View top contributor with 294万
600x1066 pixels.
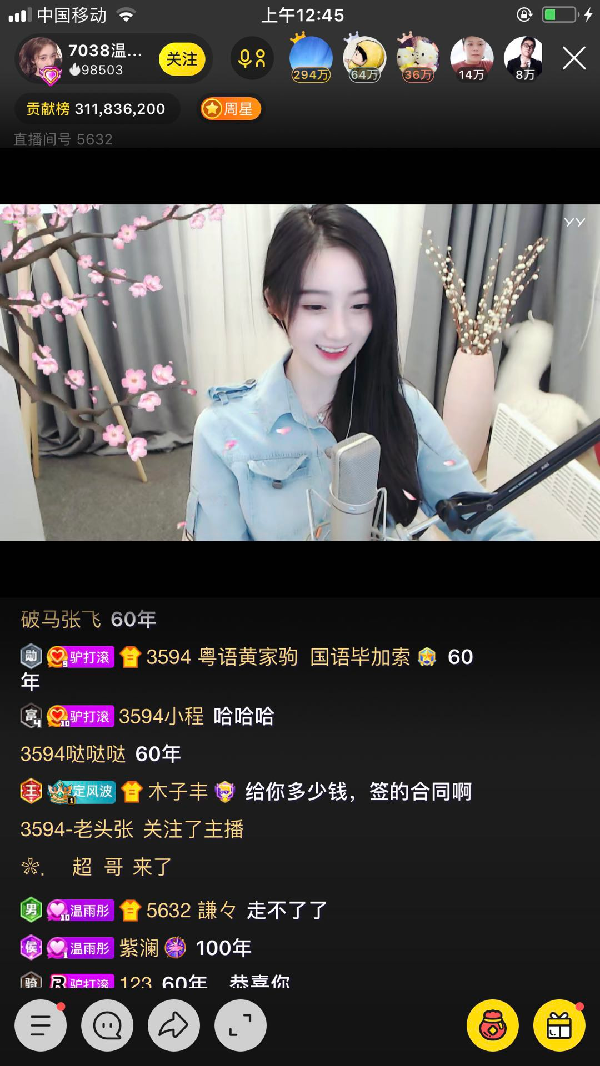(311, 58)
